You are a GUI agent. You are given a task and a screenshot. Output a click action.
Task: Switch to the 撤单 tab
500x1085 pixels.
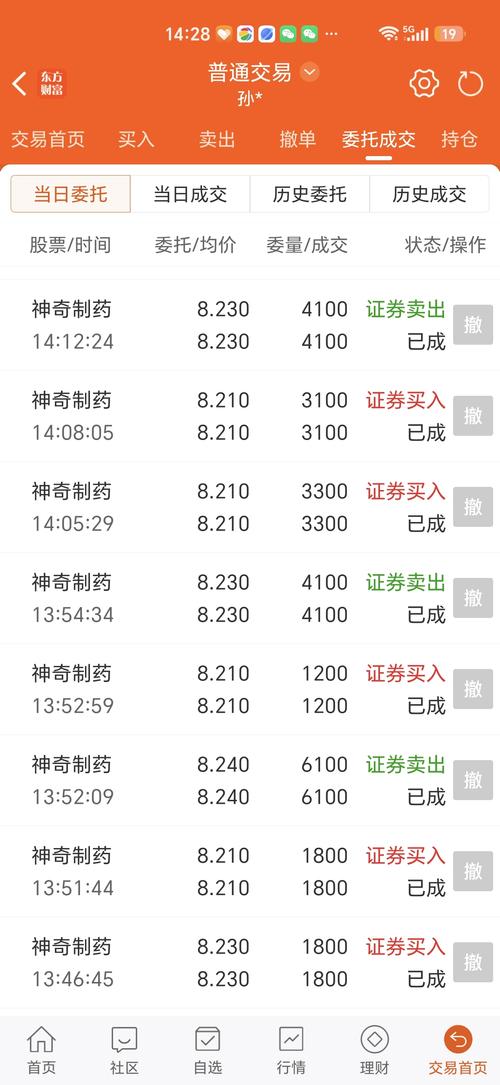(x=297, y=139)
